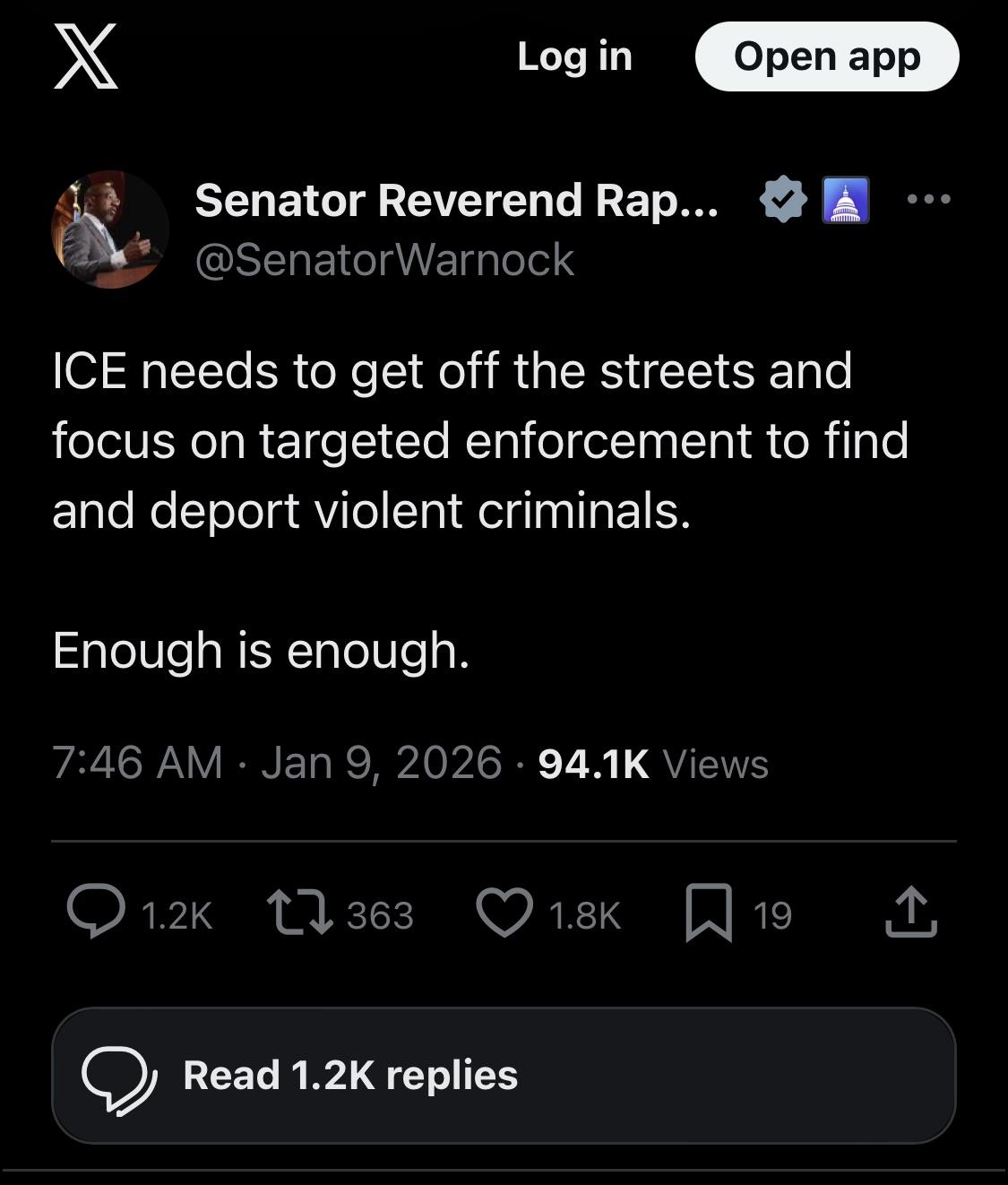Like the post with the heart icon

504,913
